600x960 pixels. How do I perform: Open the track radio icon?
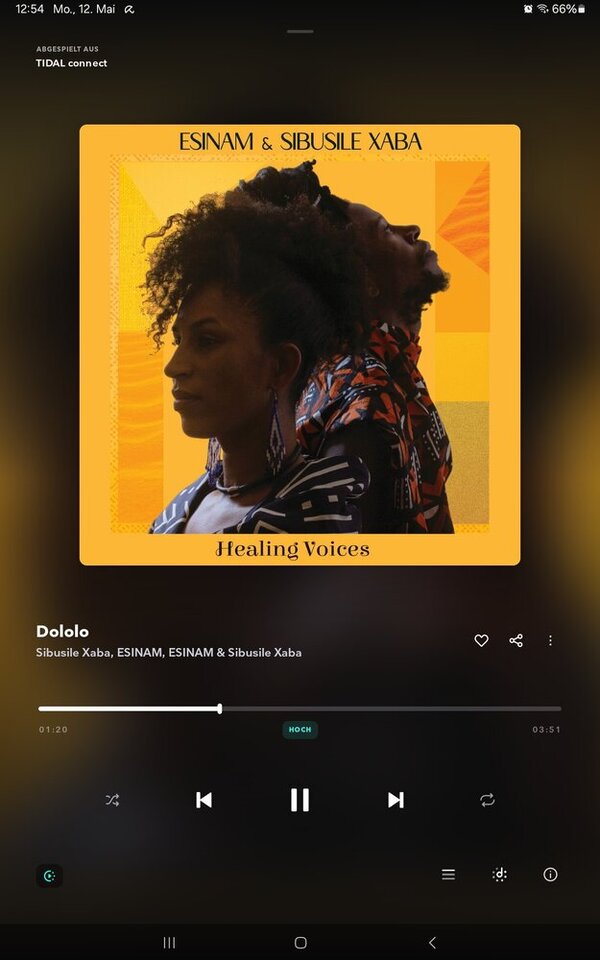tap(500, 874)
